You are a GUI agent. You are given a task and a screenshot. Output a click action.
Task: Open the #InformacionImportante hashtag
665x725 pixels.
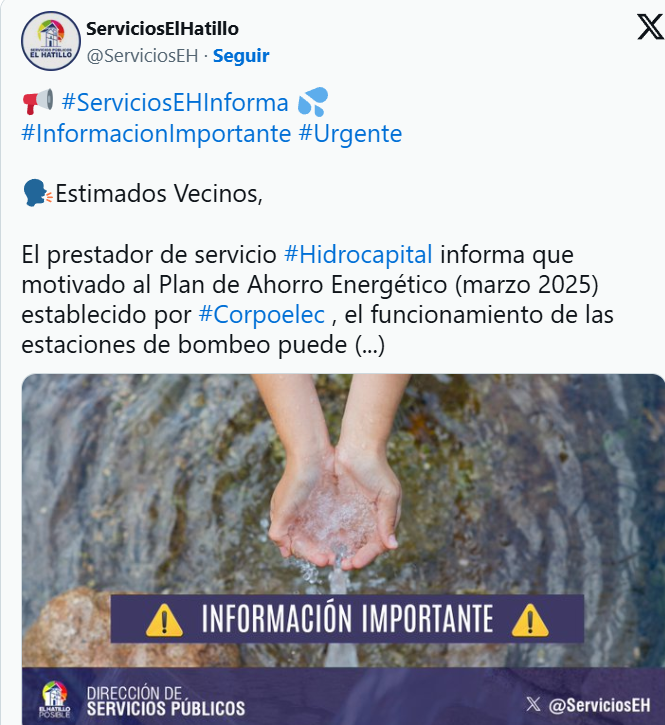(156, 133)
